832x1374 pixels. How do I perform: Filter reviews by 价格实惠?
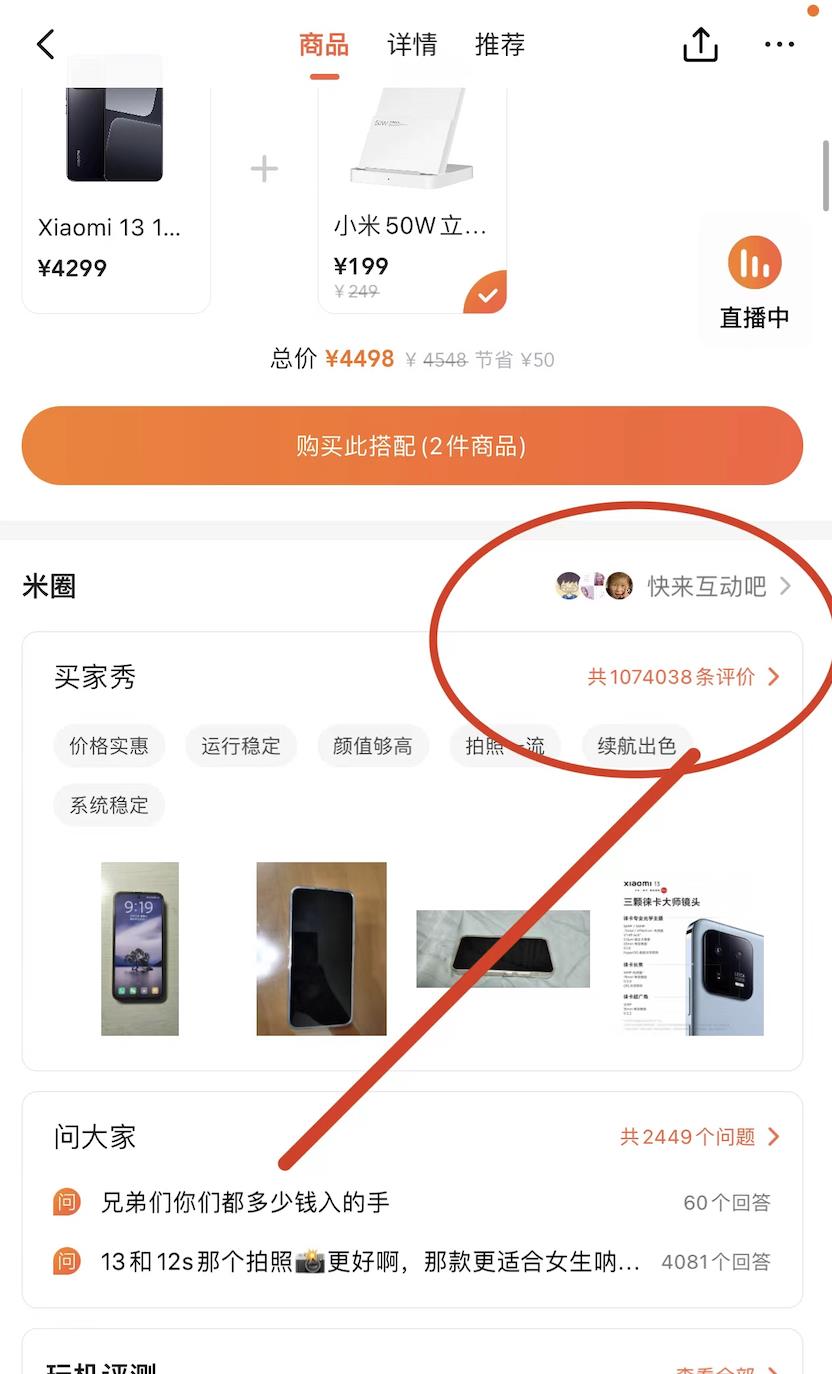click(x=109, y=746)
